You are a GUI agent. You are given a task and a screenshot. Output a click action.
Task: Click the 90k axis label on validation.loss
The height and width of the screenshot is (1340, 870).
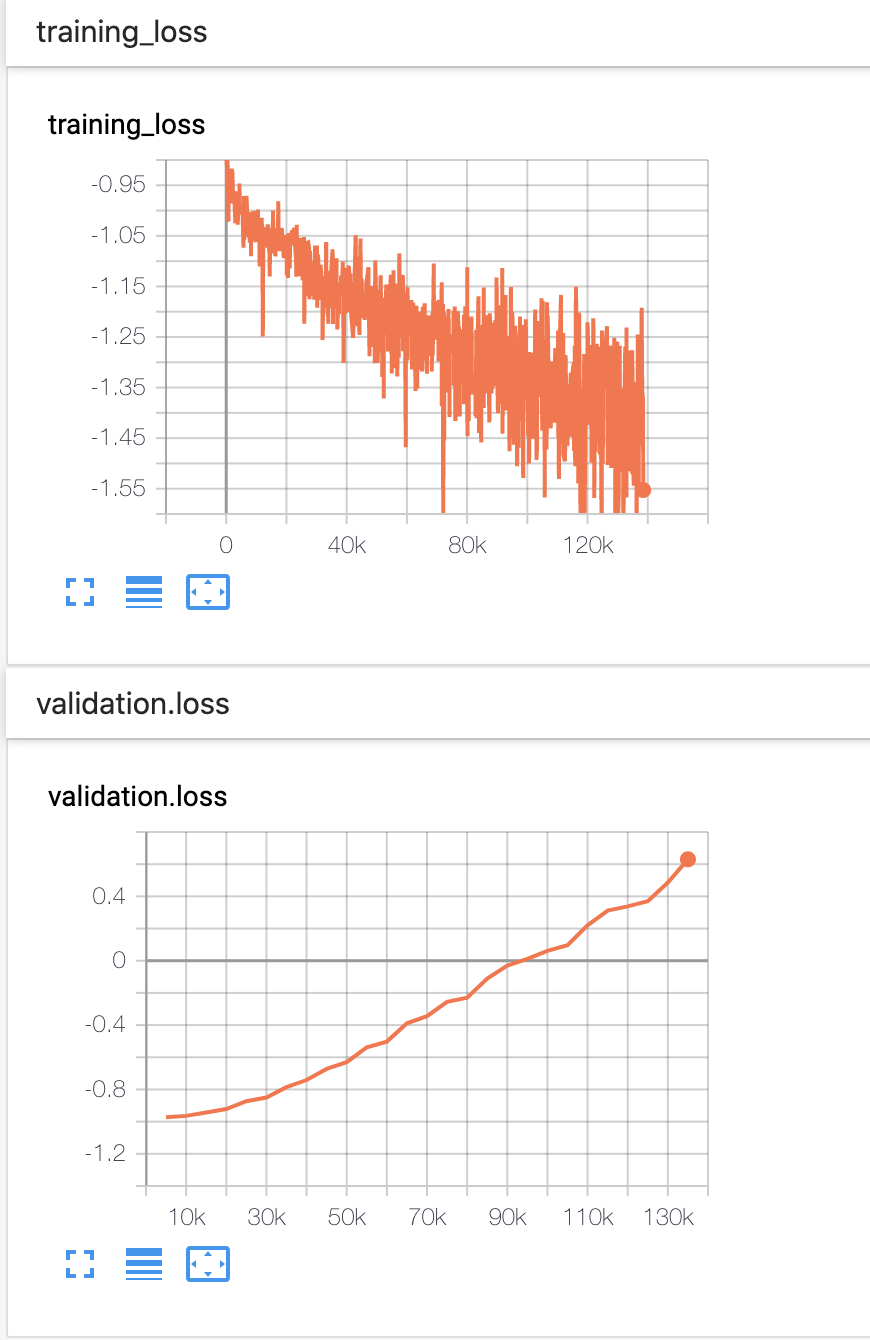click(508, 1217)
